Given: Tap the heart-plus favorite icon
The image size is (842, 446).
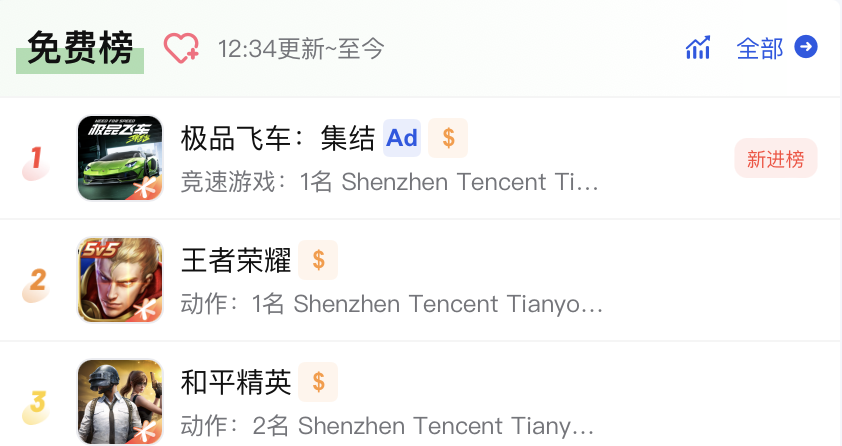Looking at the screenshot, I should pyautogui.click(x=181, y=48).
